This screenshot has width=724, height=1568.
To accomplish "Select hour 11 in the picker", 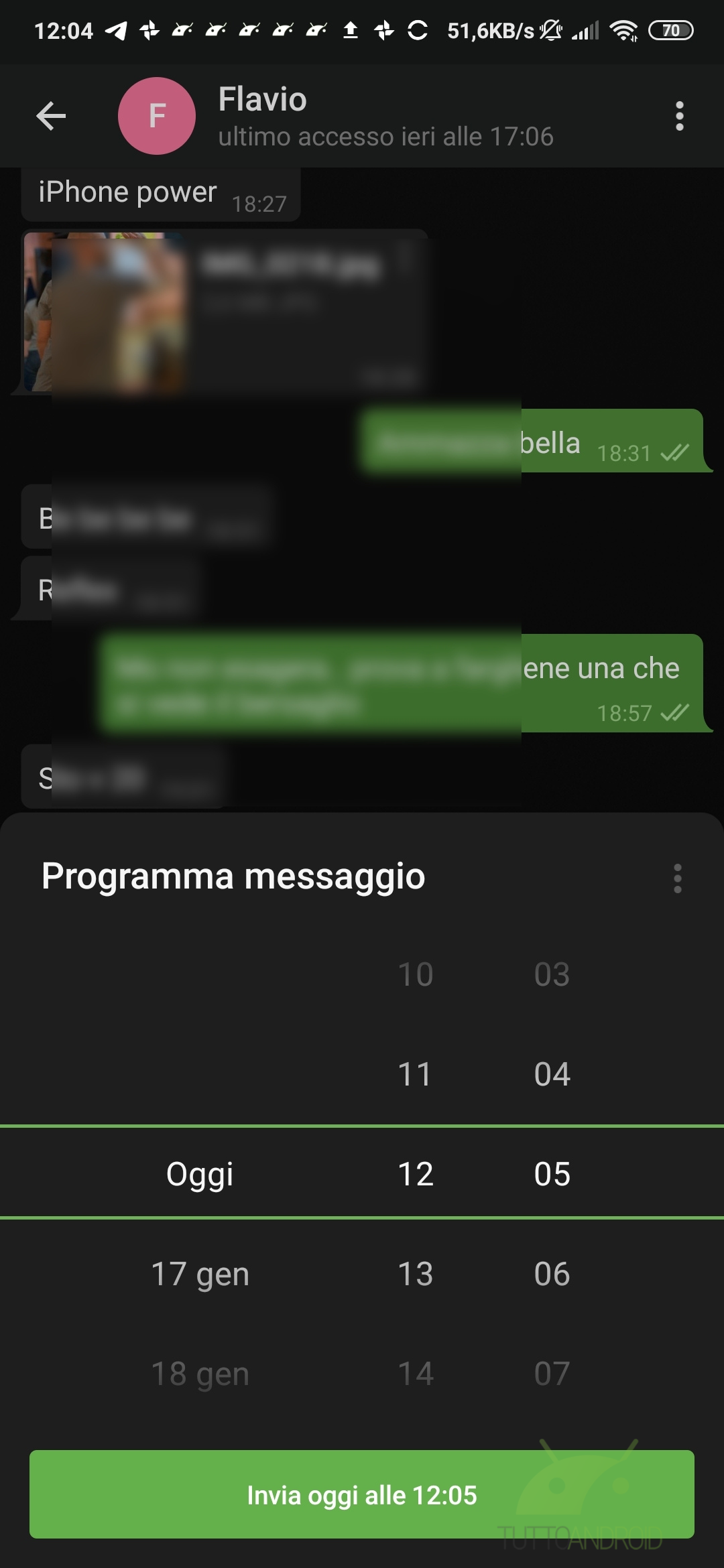I will [x=416, y=1074].
